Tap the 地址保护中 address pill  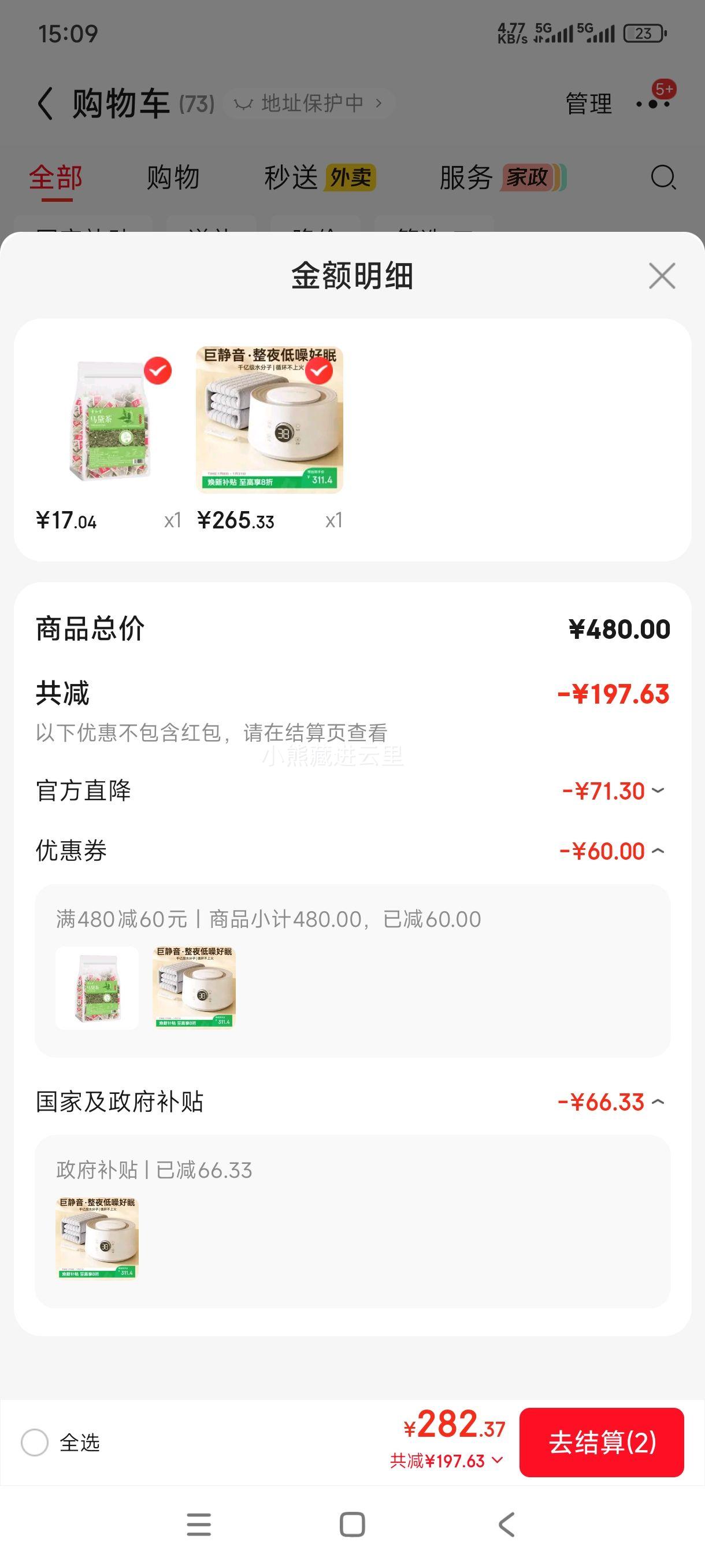310,102
